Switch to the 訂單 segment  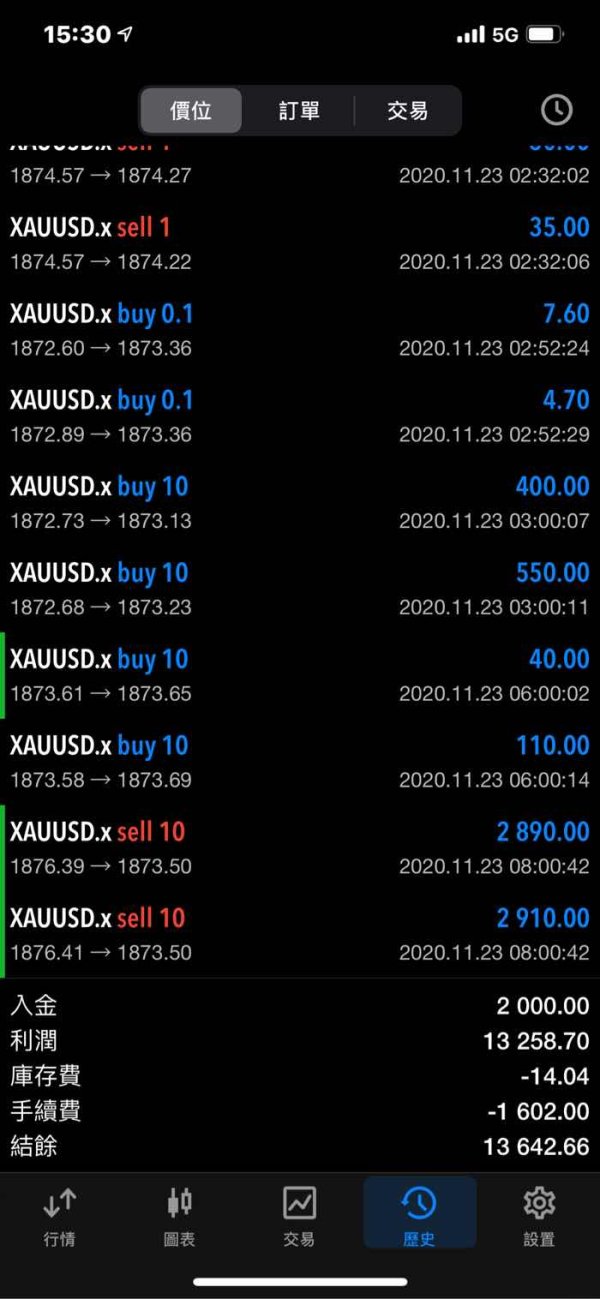coord(299,110)
